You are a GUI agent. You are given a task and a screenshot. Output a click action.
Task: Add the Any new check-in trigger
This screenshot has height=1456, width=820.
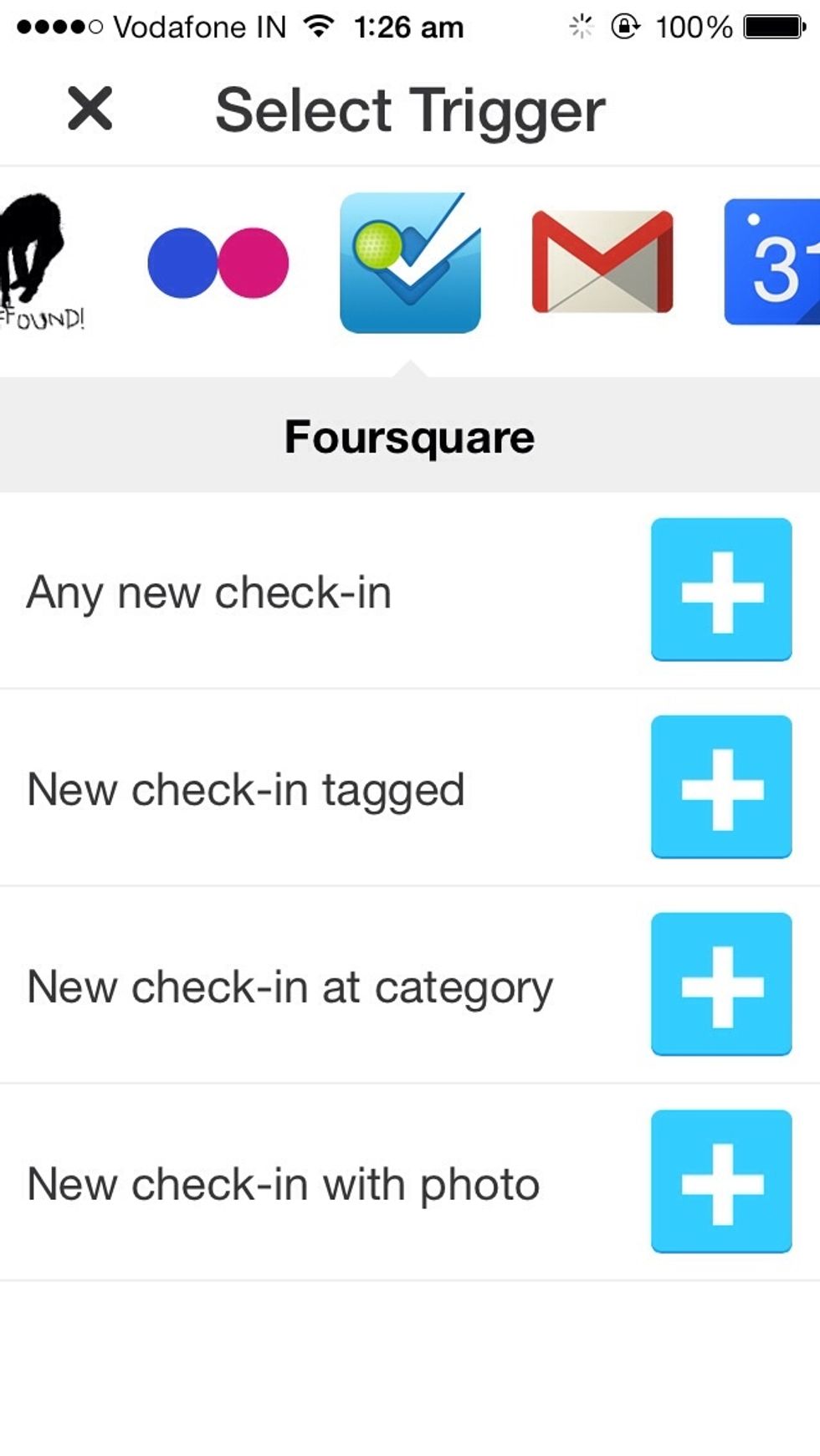[721, 590]
